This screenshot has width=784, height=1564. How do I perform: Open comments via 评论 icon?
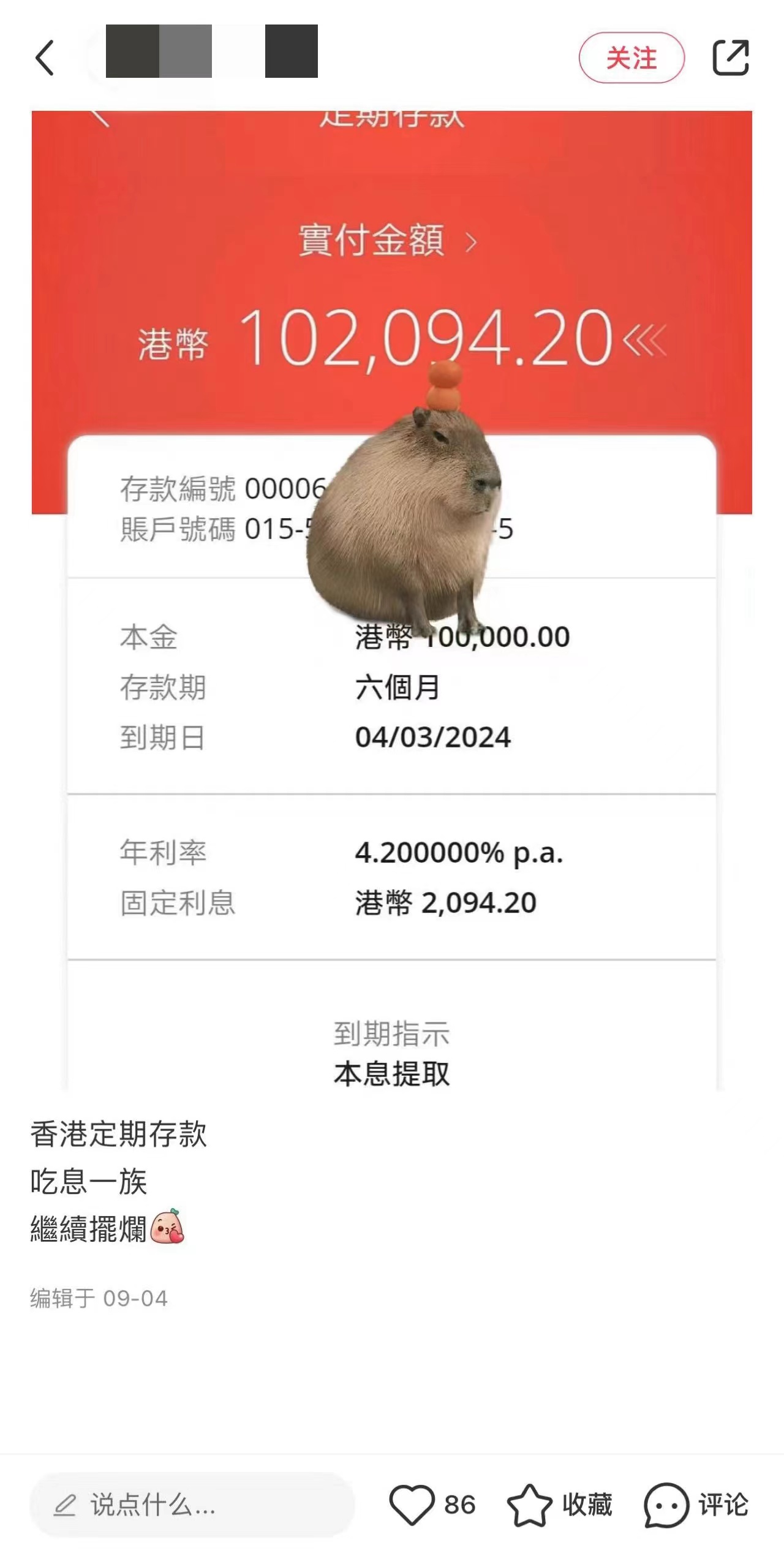pyautogui.click(x=666, y=1504)
